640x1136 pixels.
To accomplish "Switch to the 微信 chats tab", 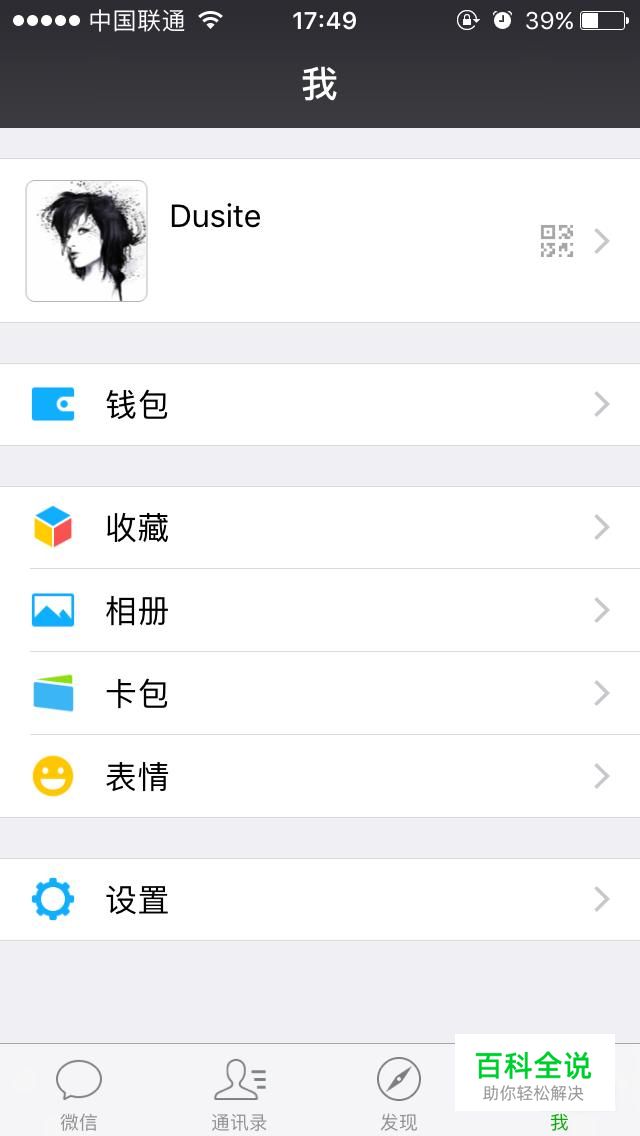I will 79,1092.
